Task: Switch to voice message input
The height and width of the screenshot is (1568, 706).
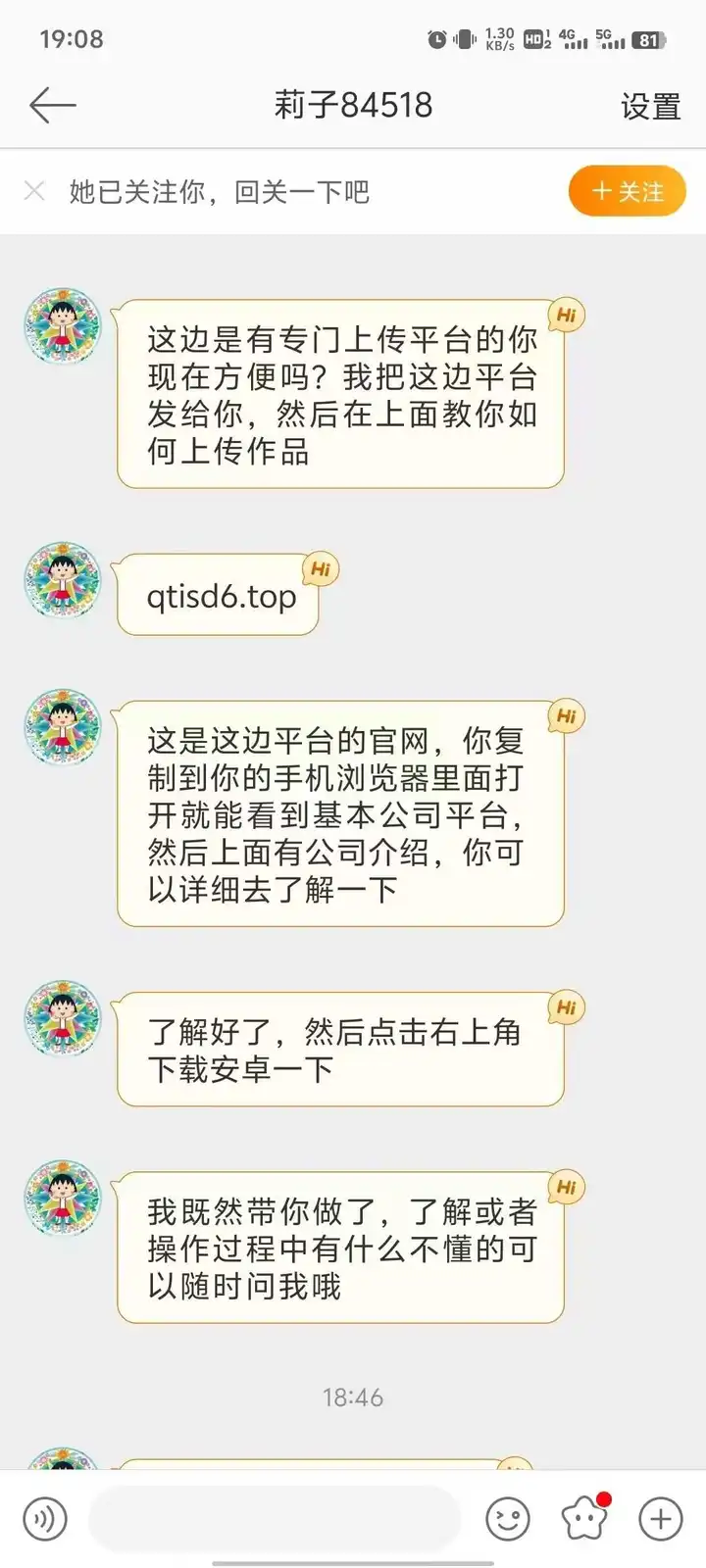Action: tap(45, 1520)
